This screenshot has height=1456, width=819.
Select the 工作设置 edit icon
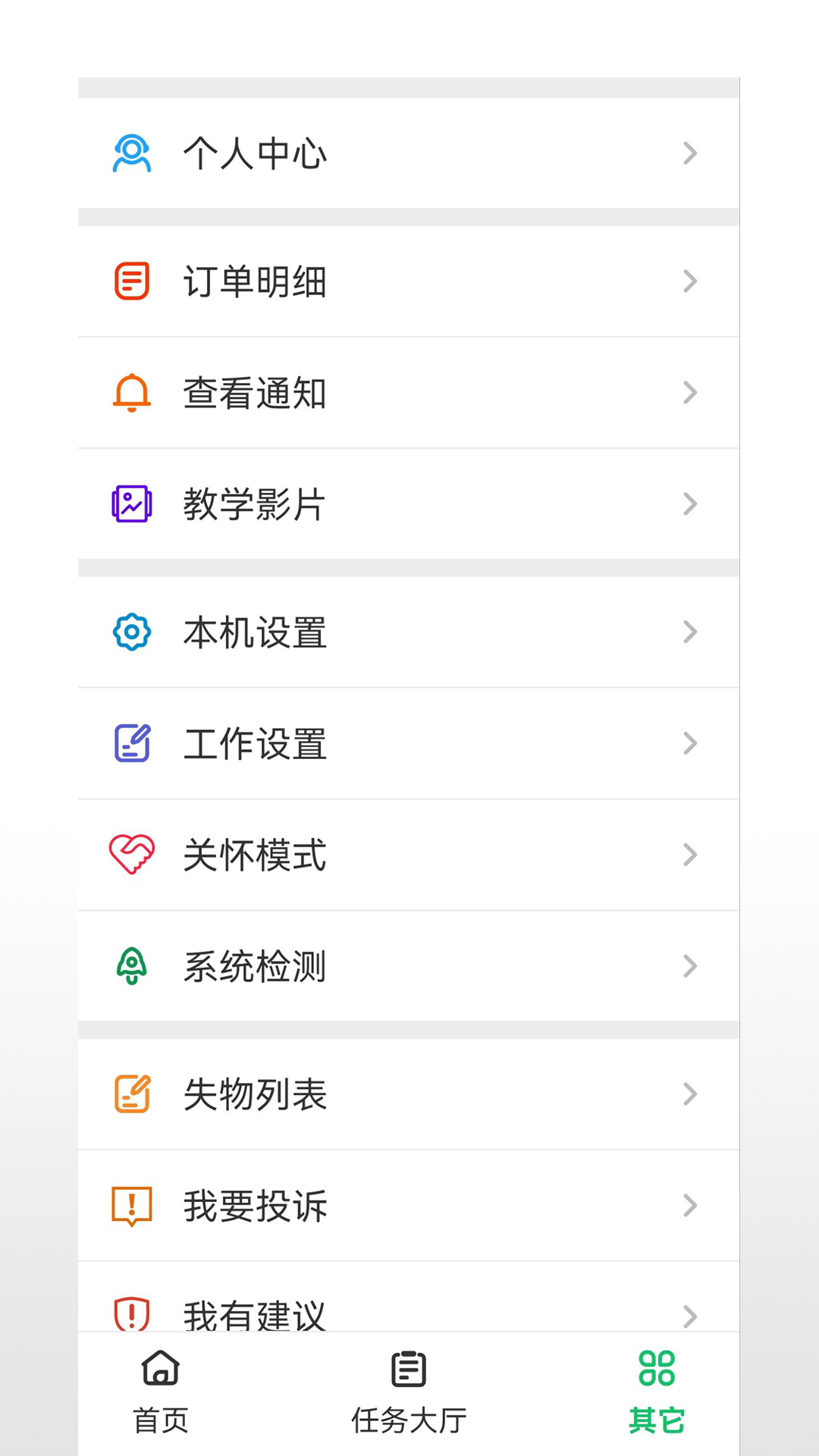[132, 744]
